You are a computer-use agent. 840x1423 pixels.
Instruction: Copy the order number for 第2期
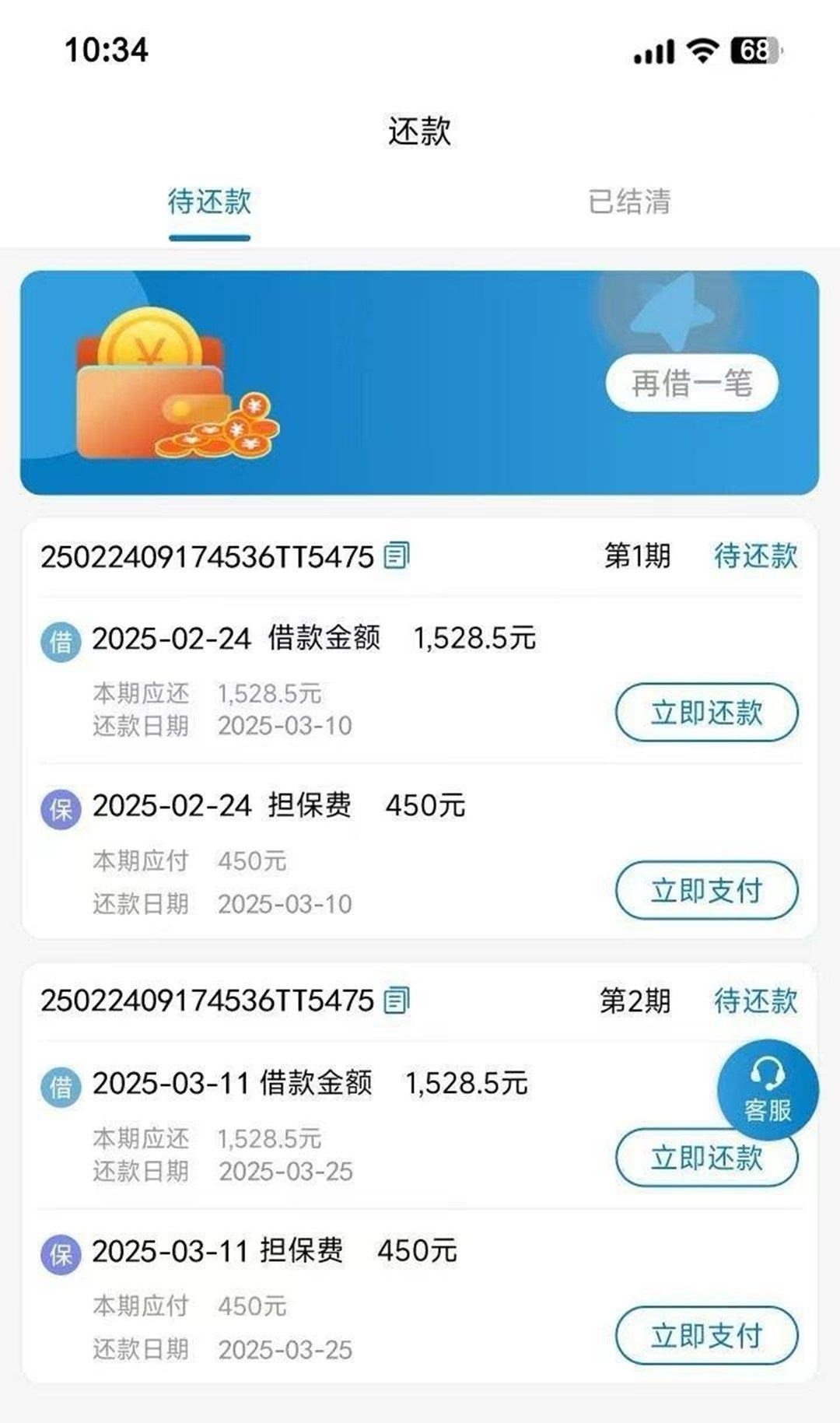click(397, 1001)
